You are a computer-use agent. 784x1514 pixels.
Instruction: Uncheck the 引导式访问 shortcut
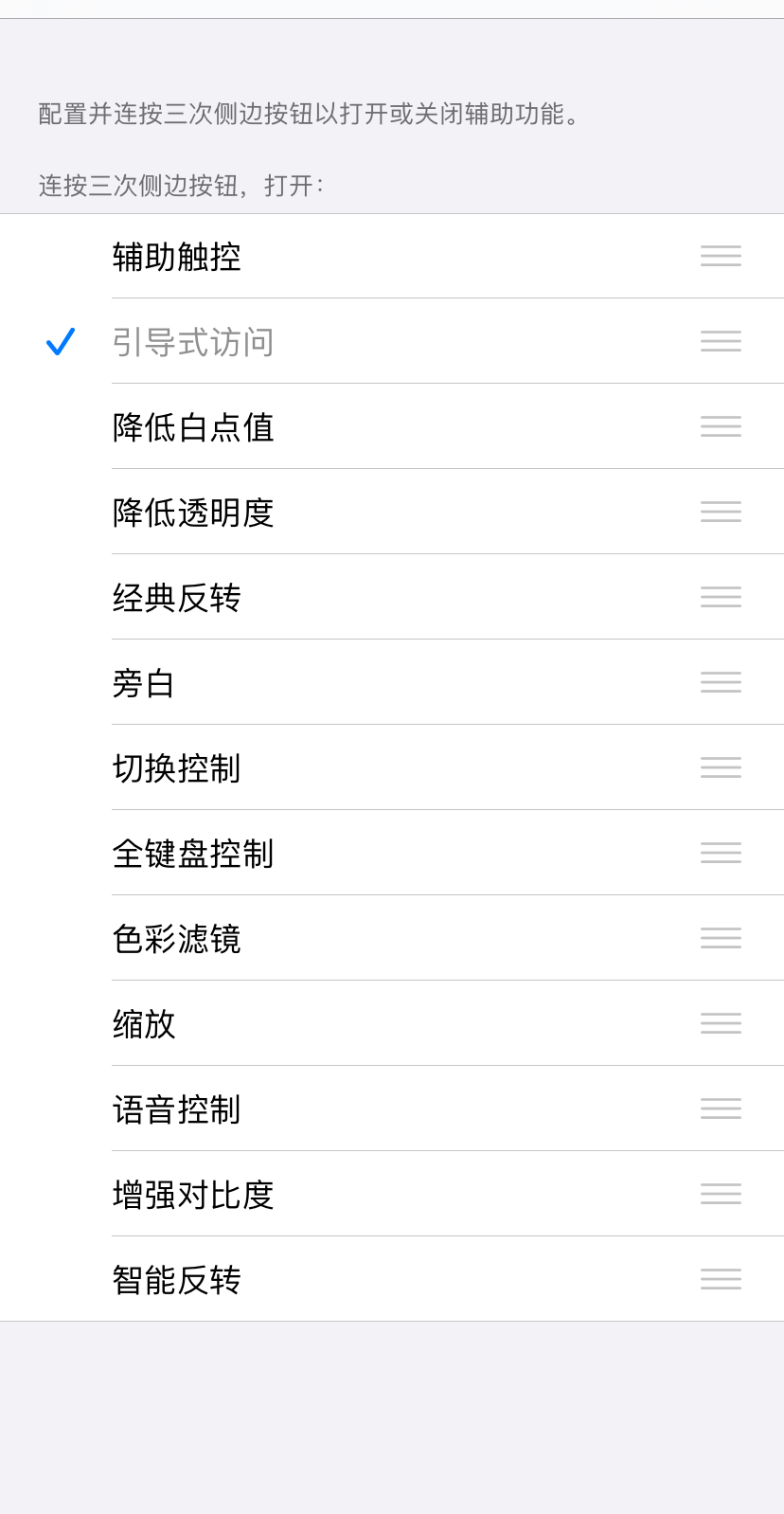[x=193, y=342]
